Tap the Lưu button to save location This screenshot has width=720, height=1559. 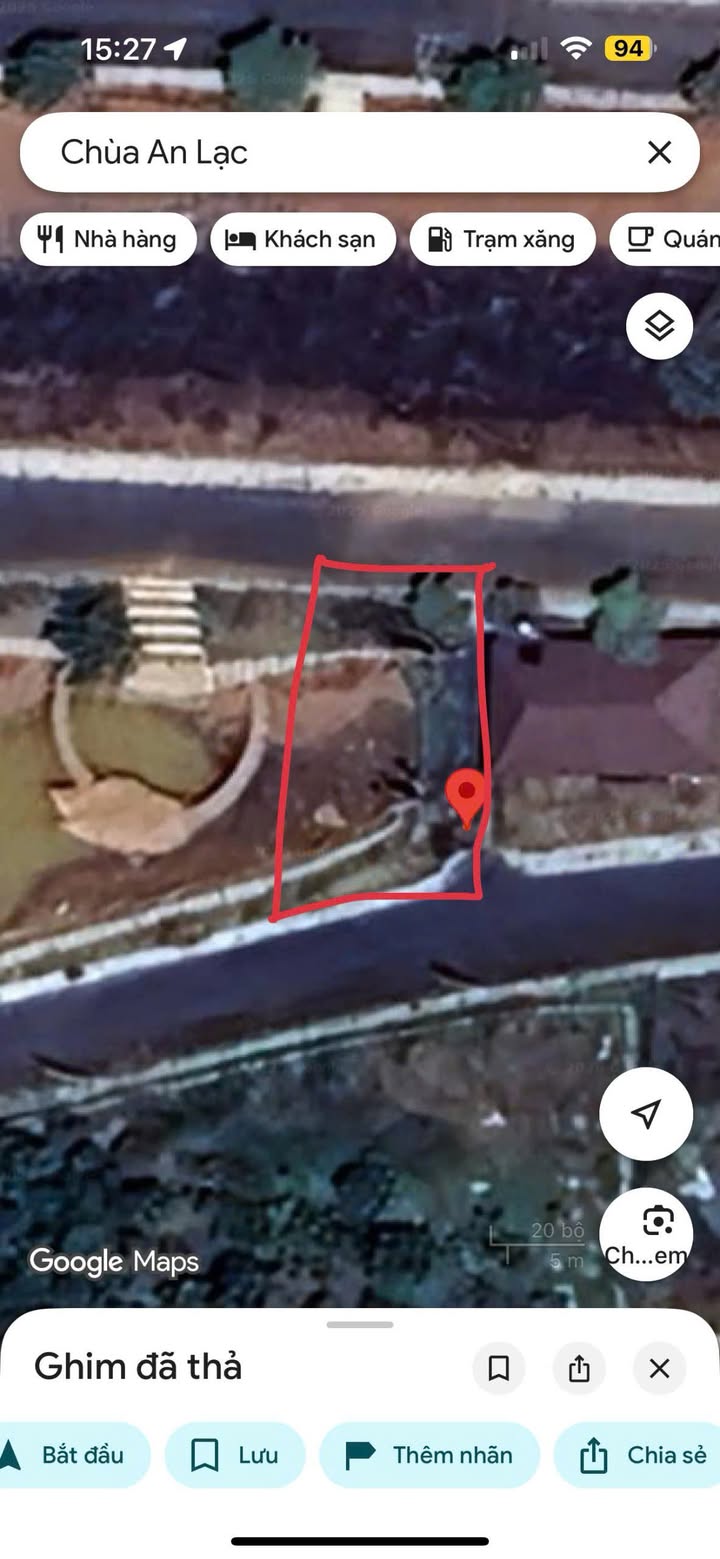[x=235, y=1455]
